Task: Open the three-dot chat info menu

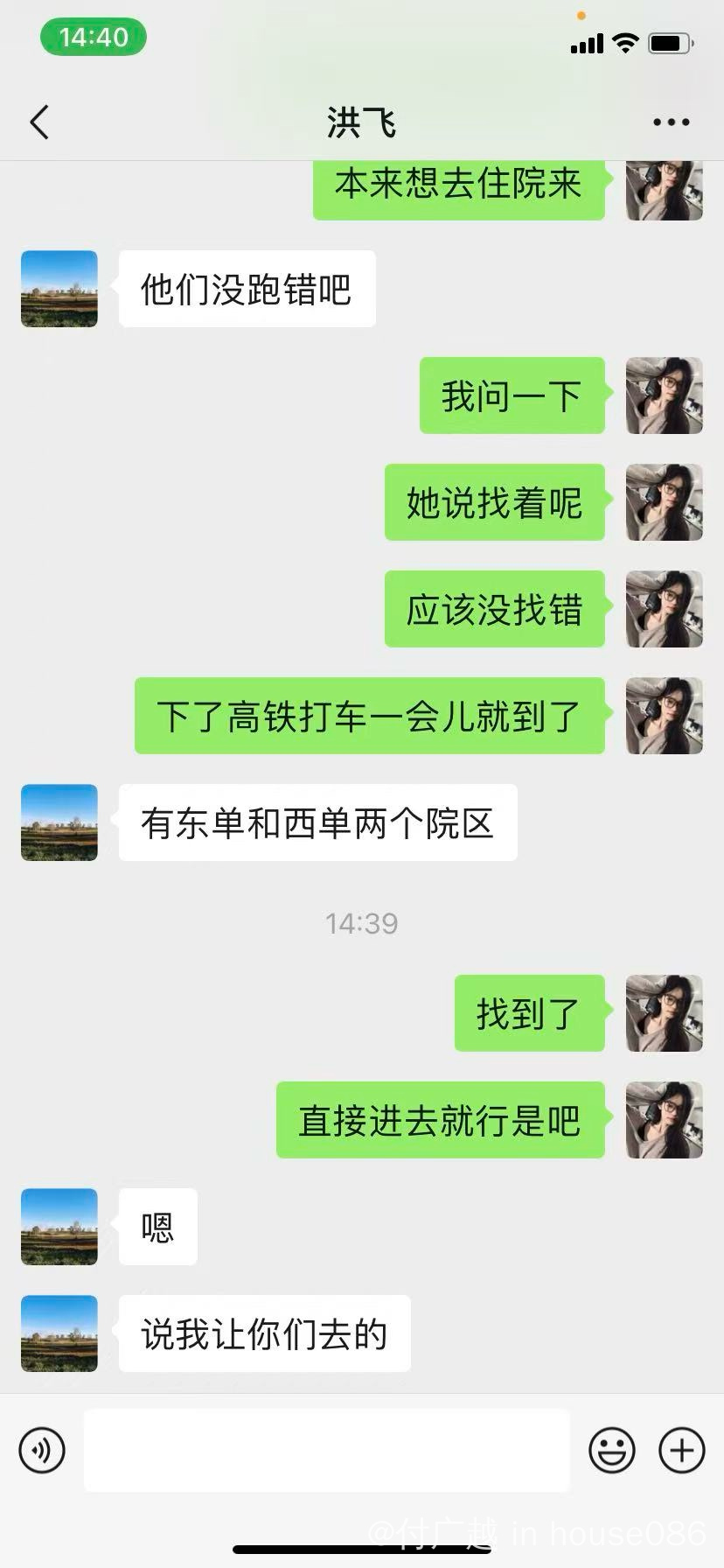Action: coord(671,122)
